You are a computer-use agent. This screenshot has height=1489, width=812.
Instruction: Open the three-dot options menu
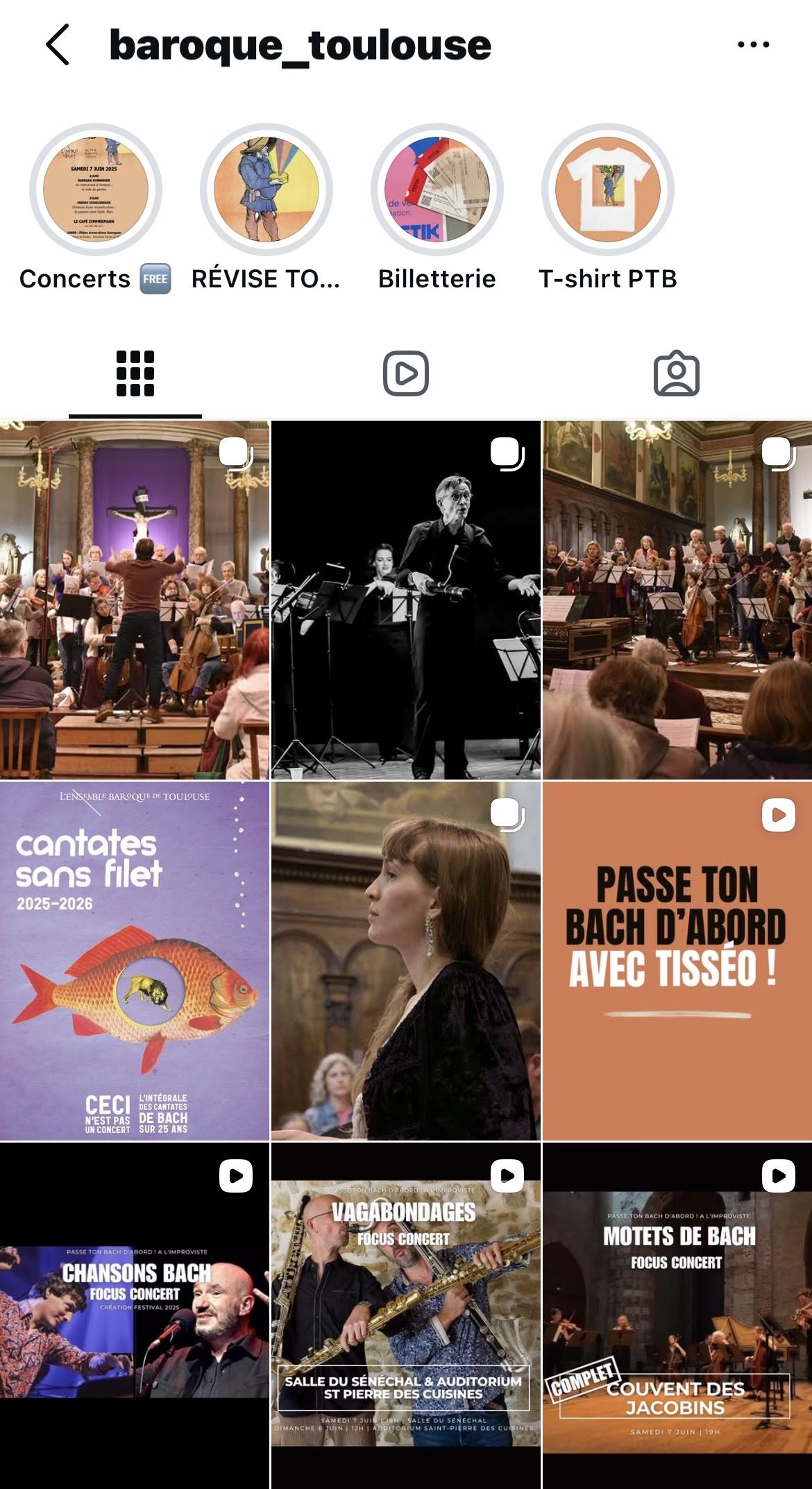click(x=752, y=43)
